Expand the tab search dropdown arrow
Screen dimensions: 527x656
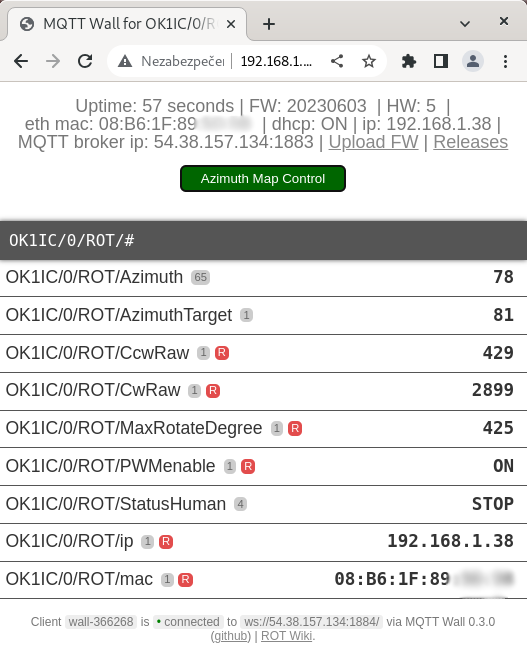[x=465, y=24]
